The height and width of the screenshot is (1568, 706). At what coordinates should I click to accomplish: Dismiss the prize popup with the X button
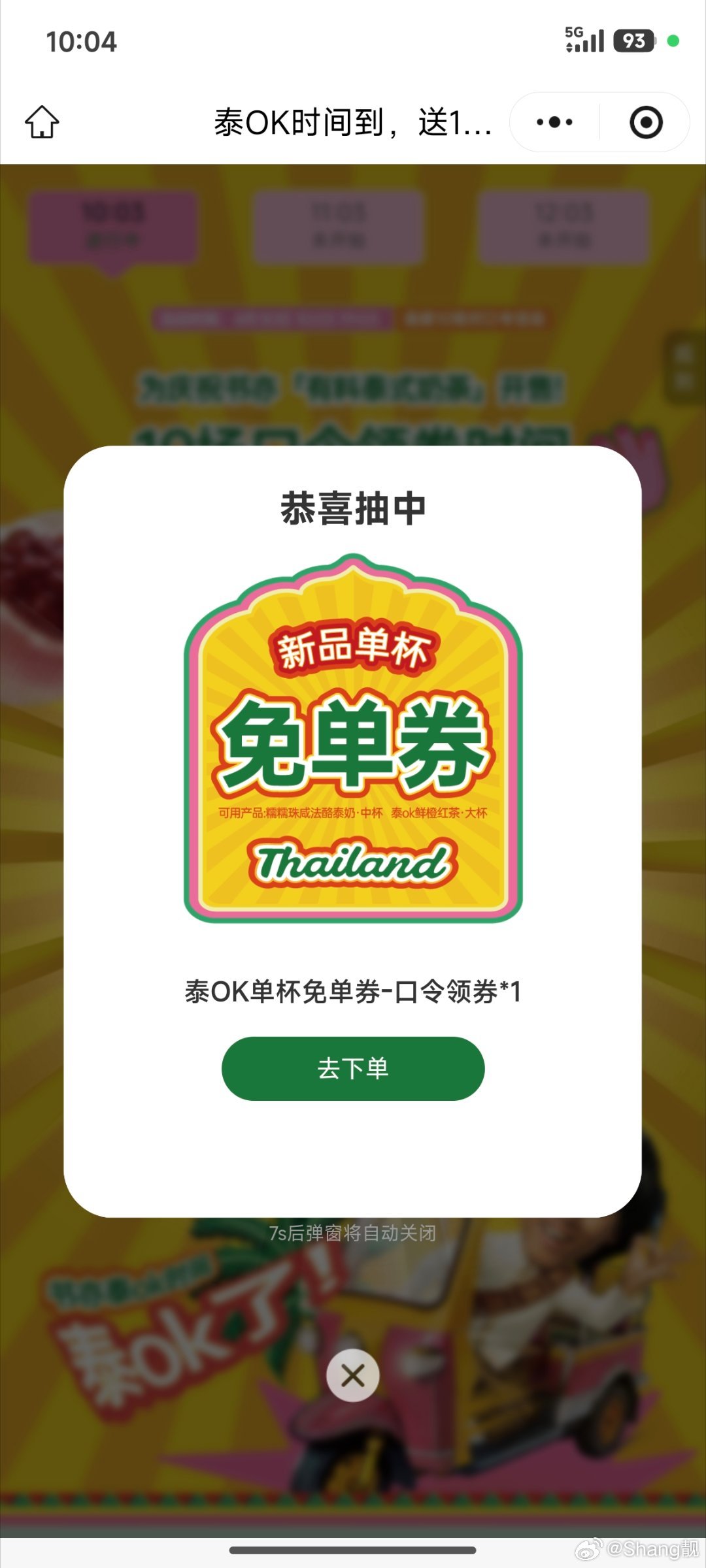click(353, 1375)
